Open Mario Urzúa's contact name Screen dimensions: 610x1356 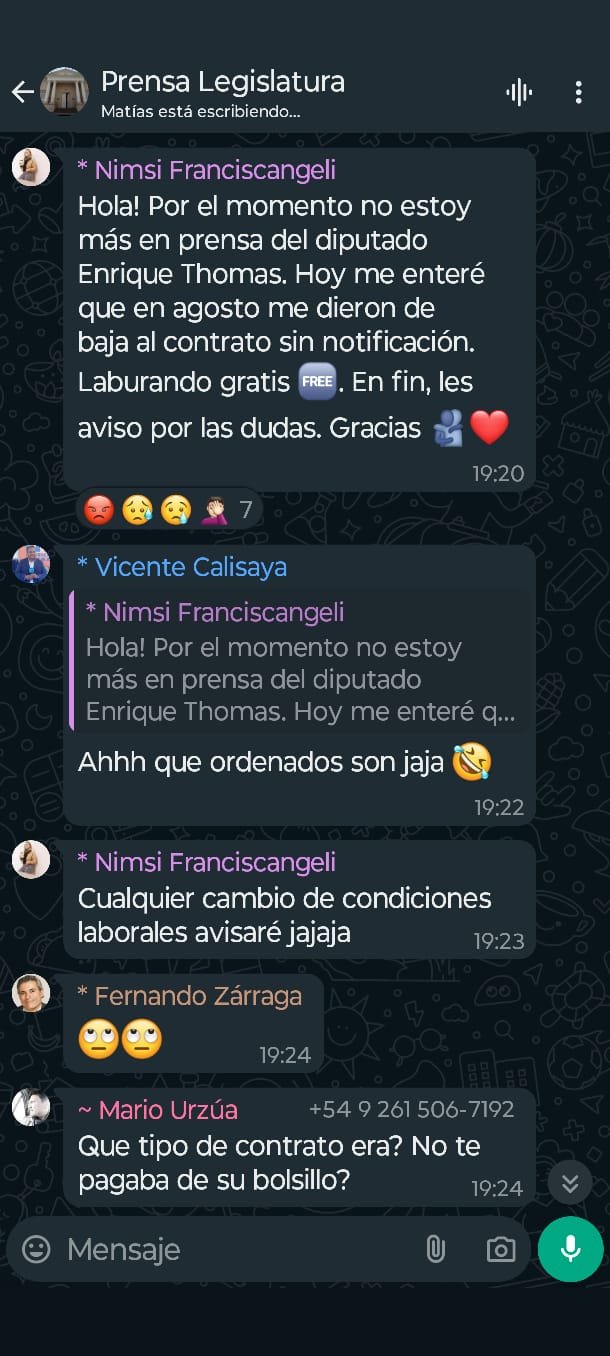coord(168,1109)
